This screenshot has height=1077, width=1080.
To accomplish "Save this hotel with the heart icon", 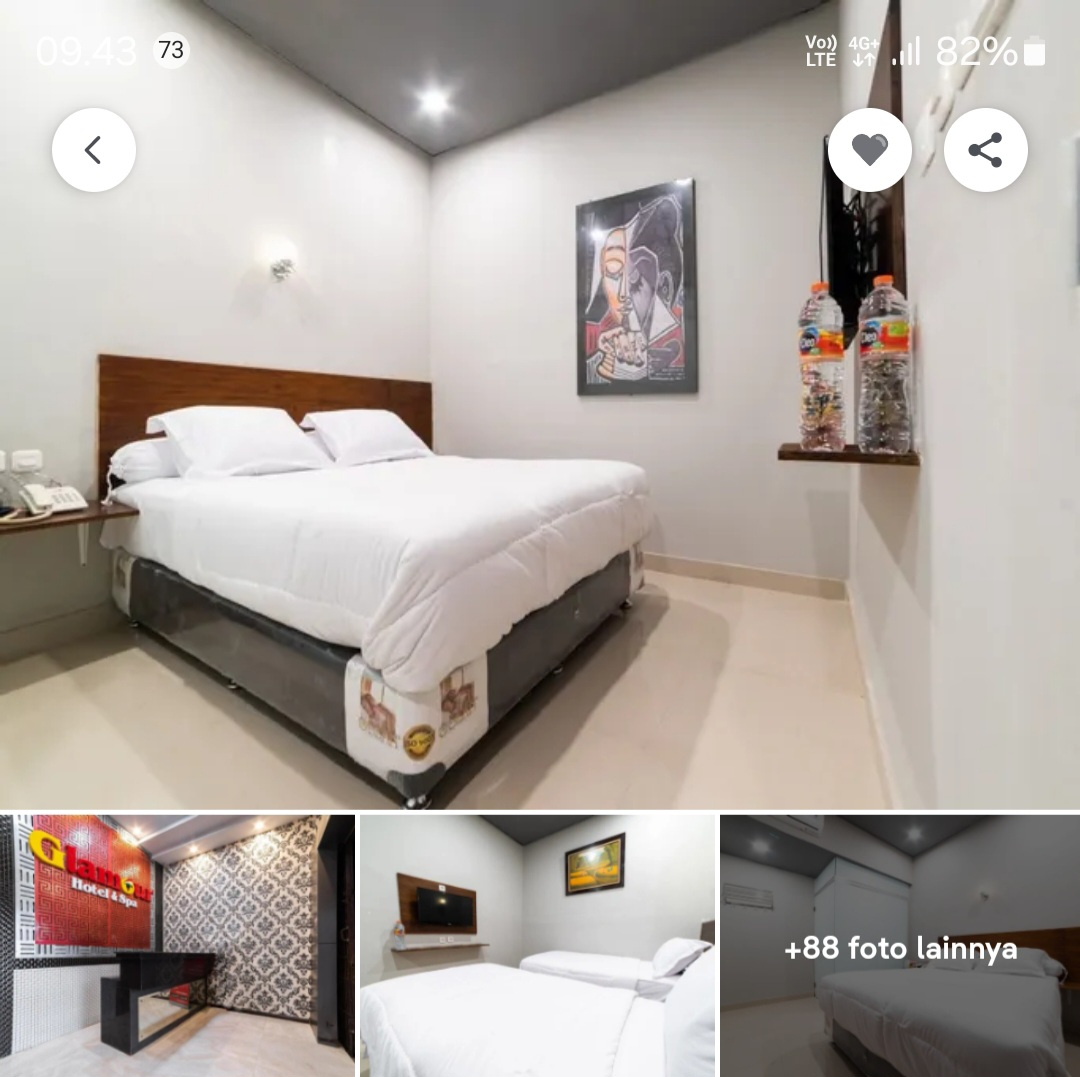I will (869, 150).
